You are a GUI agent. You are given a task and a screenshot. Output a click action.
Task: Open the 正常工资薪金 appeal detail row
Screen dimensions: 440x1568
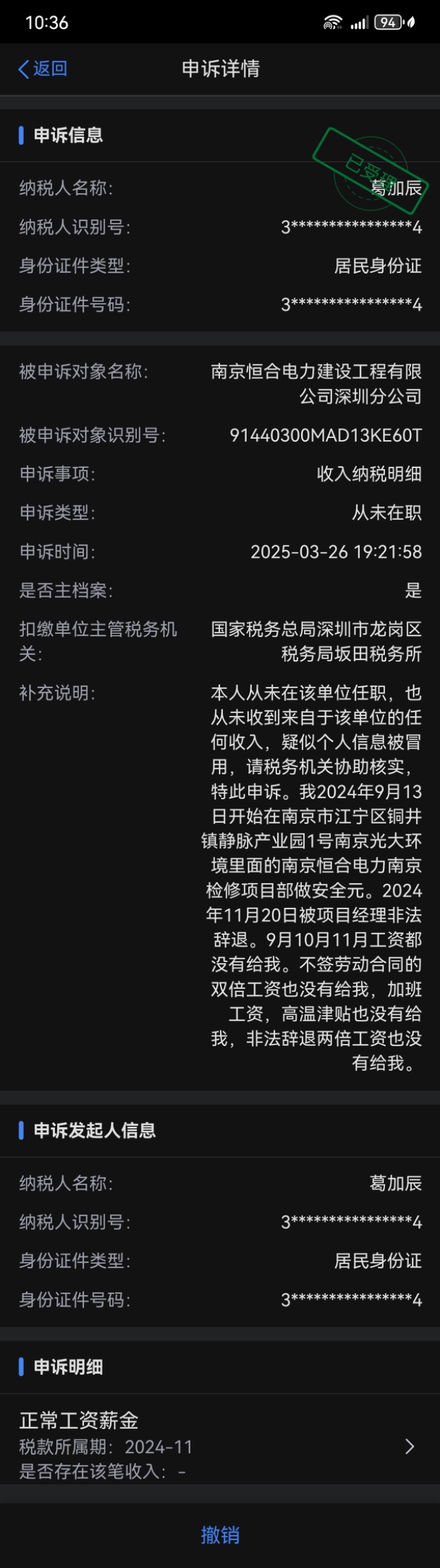pos(219,1446)
